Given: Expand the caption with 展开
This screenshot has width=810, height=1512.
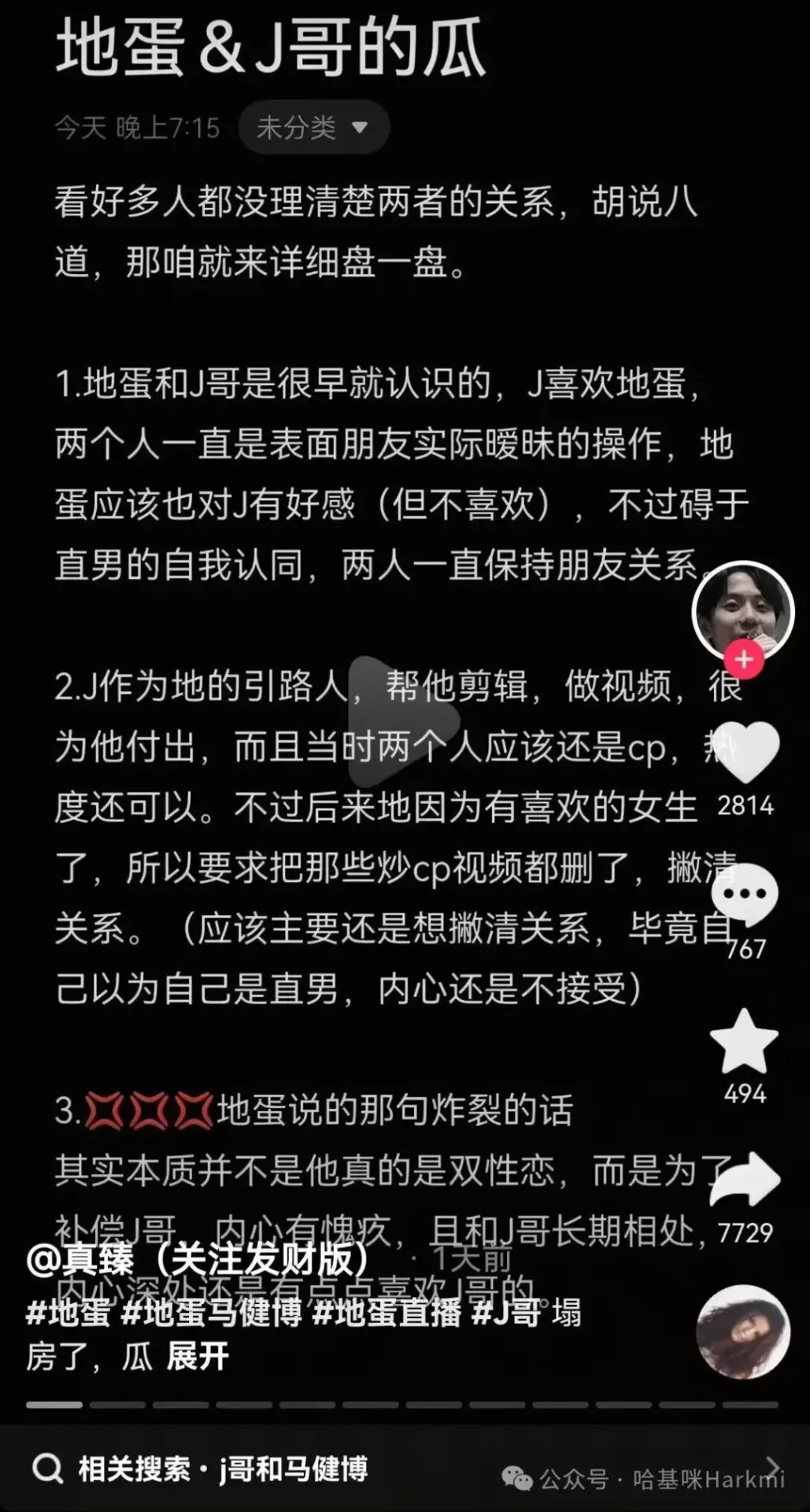Looking at the screenshot, I should click(x=198, y=1356).
